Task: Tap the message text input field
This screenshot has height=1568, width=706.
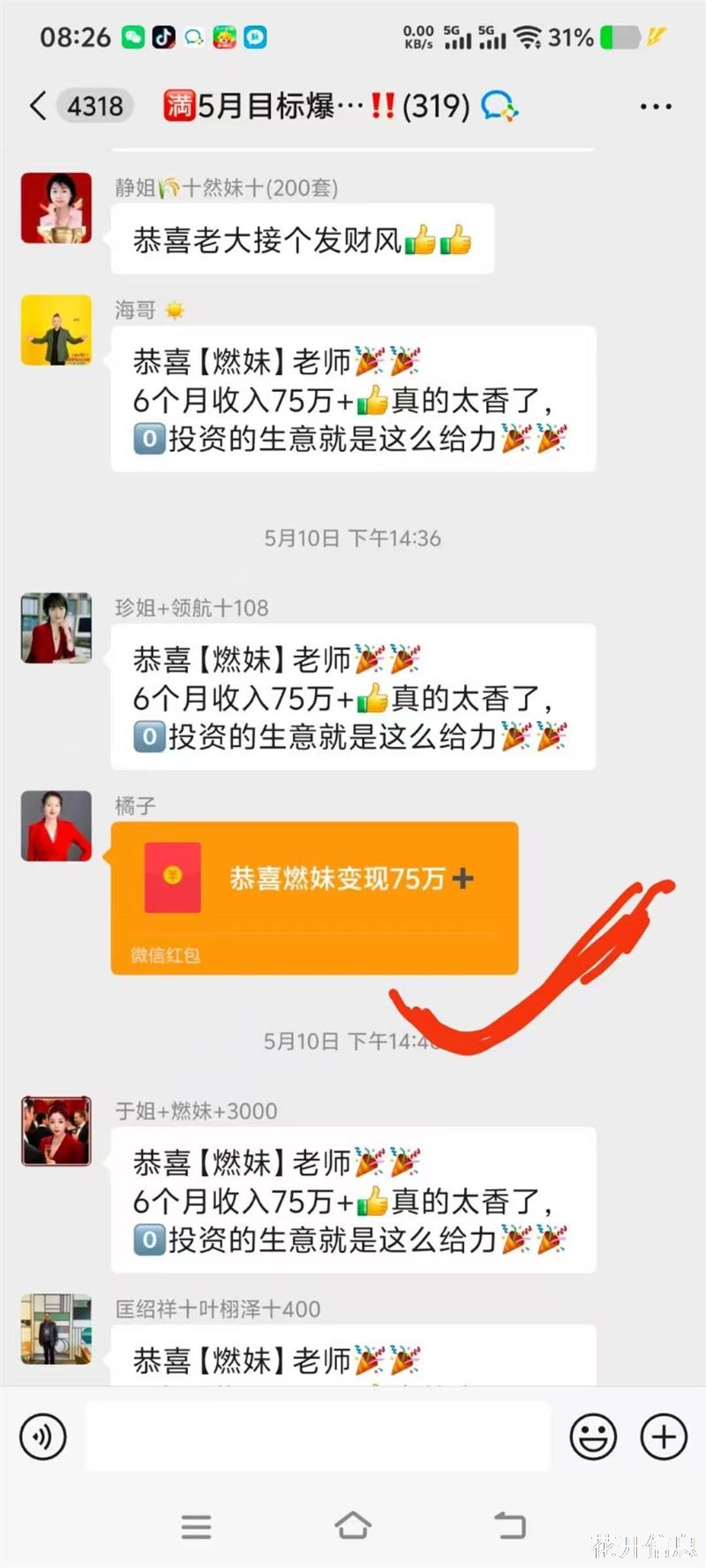Action: [318, 1436]
